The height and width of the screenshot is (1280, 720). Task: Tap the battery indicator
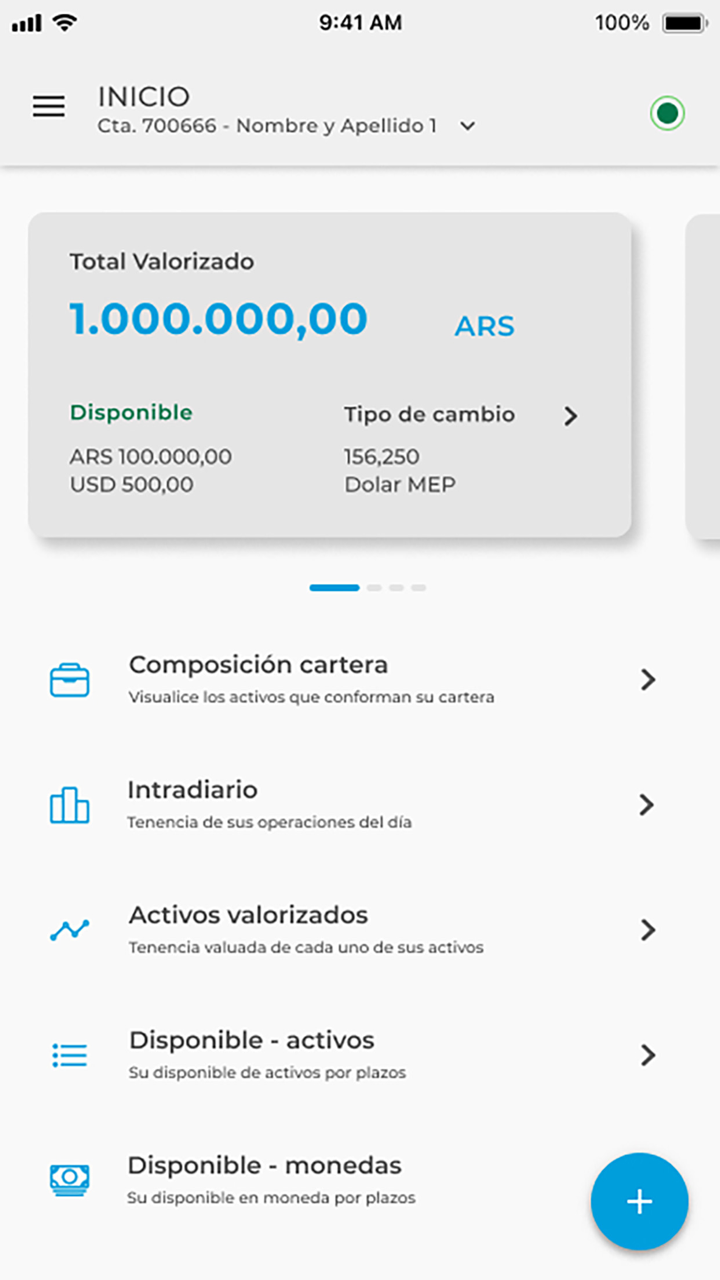point(686,22)
